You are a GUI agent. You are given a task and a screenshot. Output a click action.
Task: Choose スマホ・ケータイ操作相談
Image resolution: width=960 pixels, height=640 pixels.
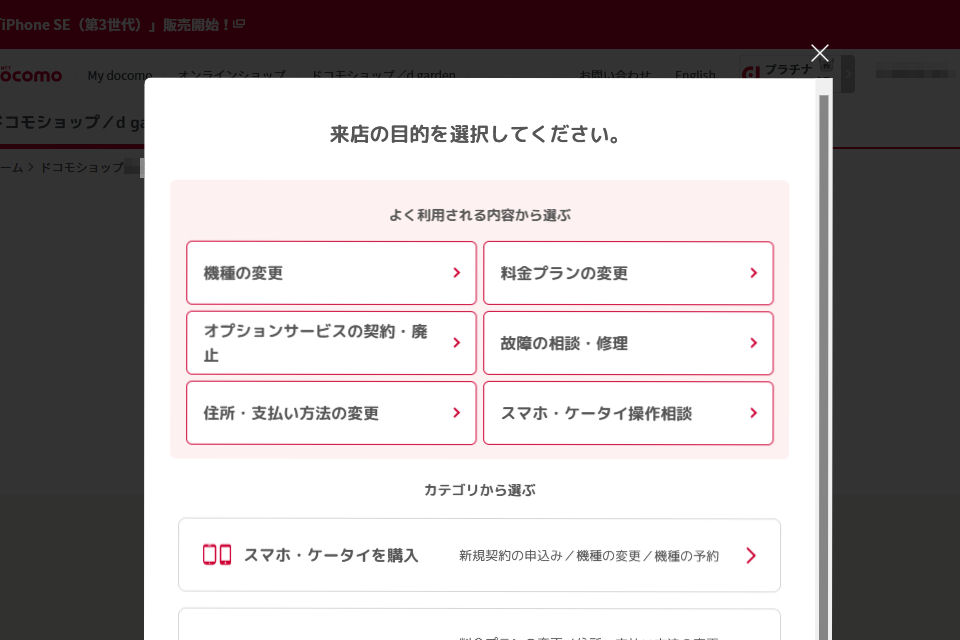tap(628, 413)
